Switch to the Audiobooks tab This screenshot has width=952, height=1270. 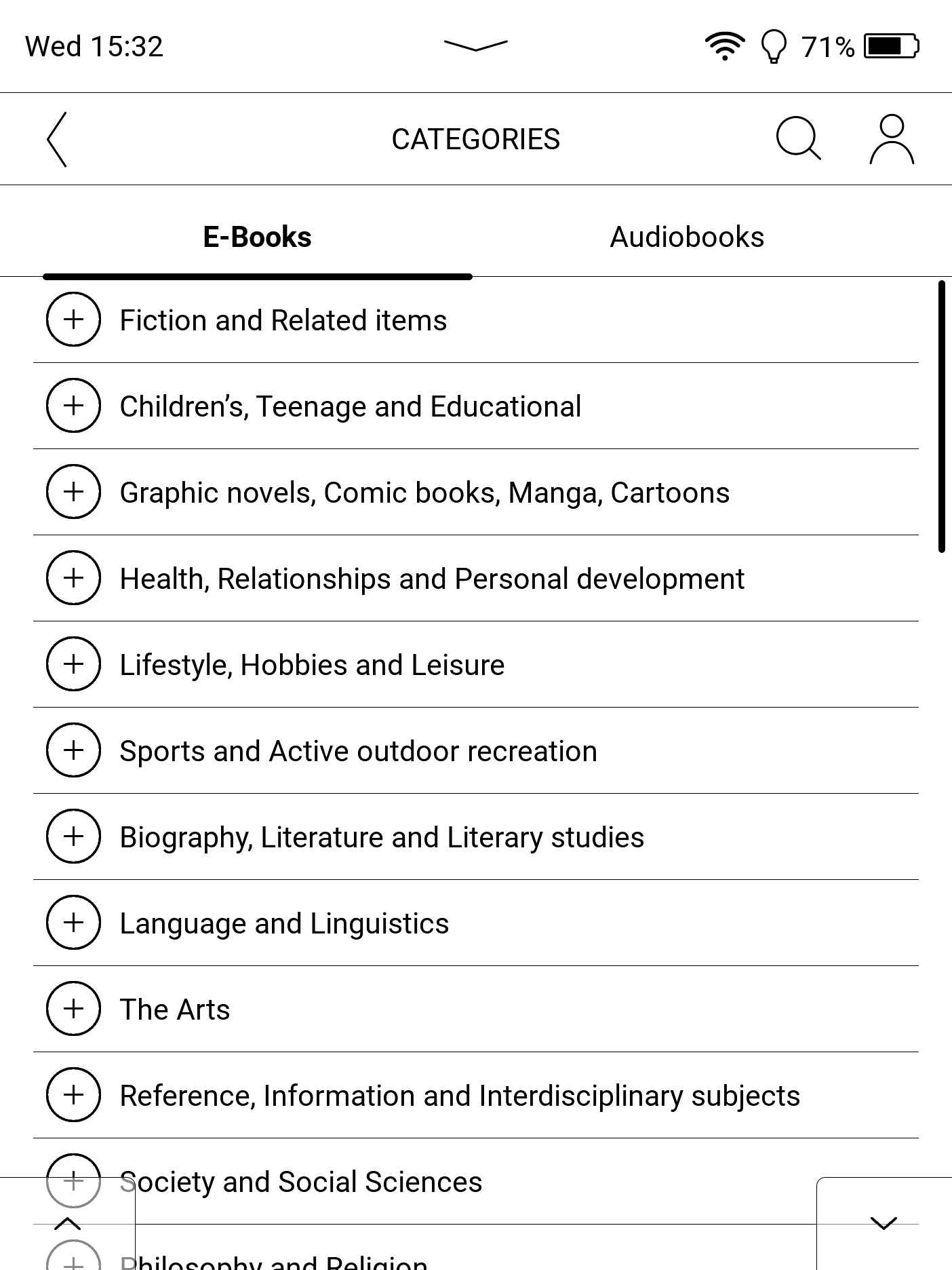(686, 237)
